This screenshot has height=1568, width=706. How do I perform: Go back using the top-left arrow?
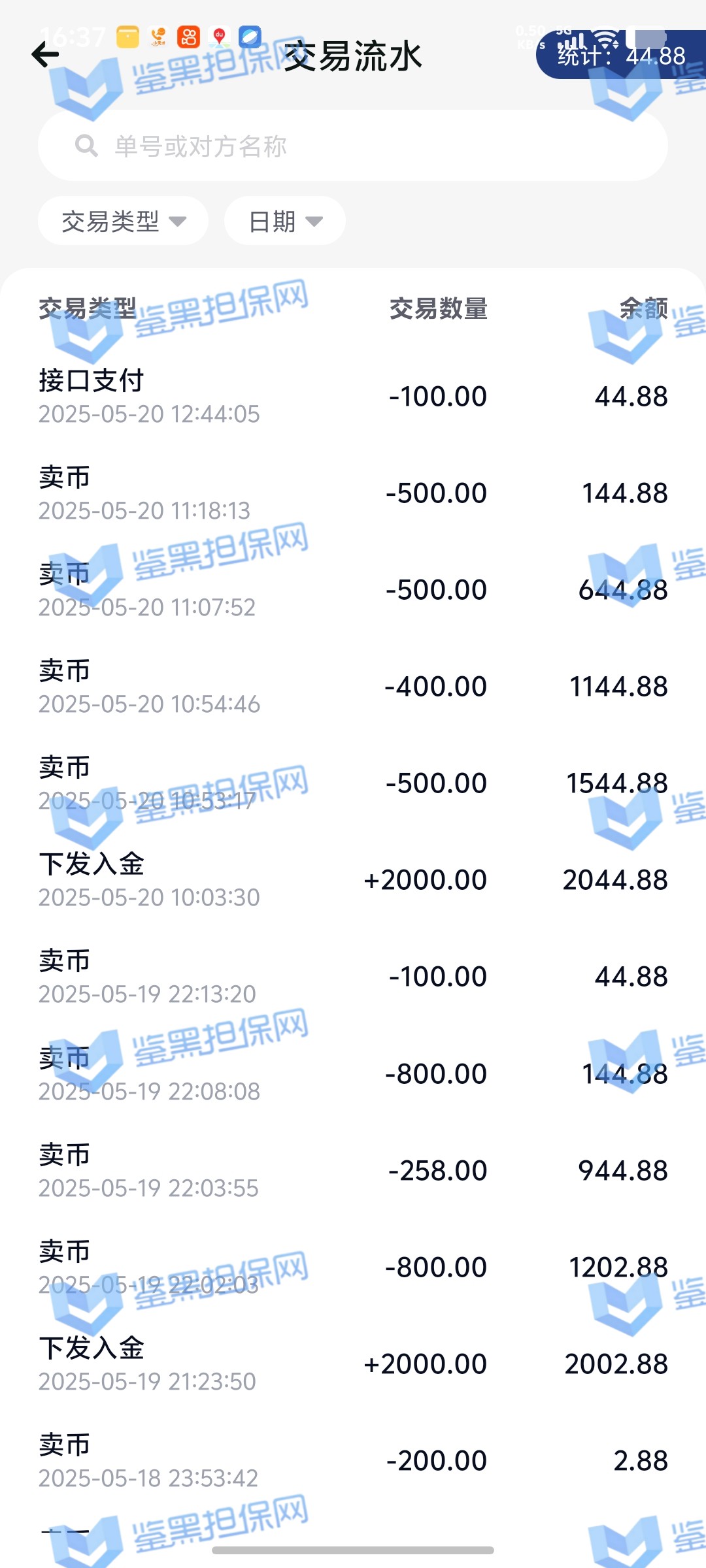[x=45, y=55]
